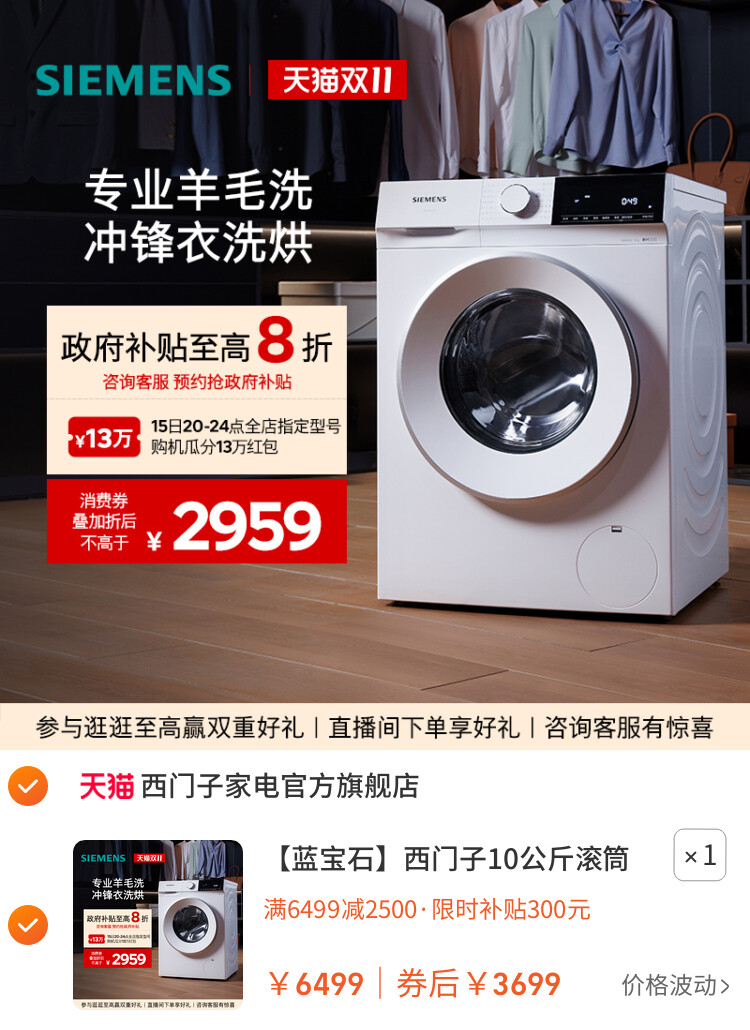Open 【蓝宝石】西门子10公斤滚筒 product title
Screen dimensions: 750x1030
(x=451, y=858)
